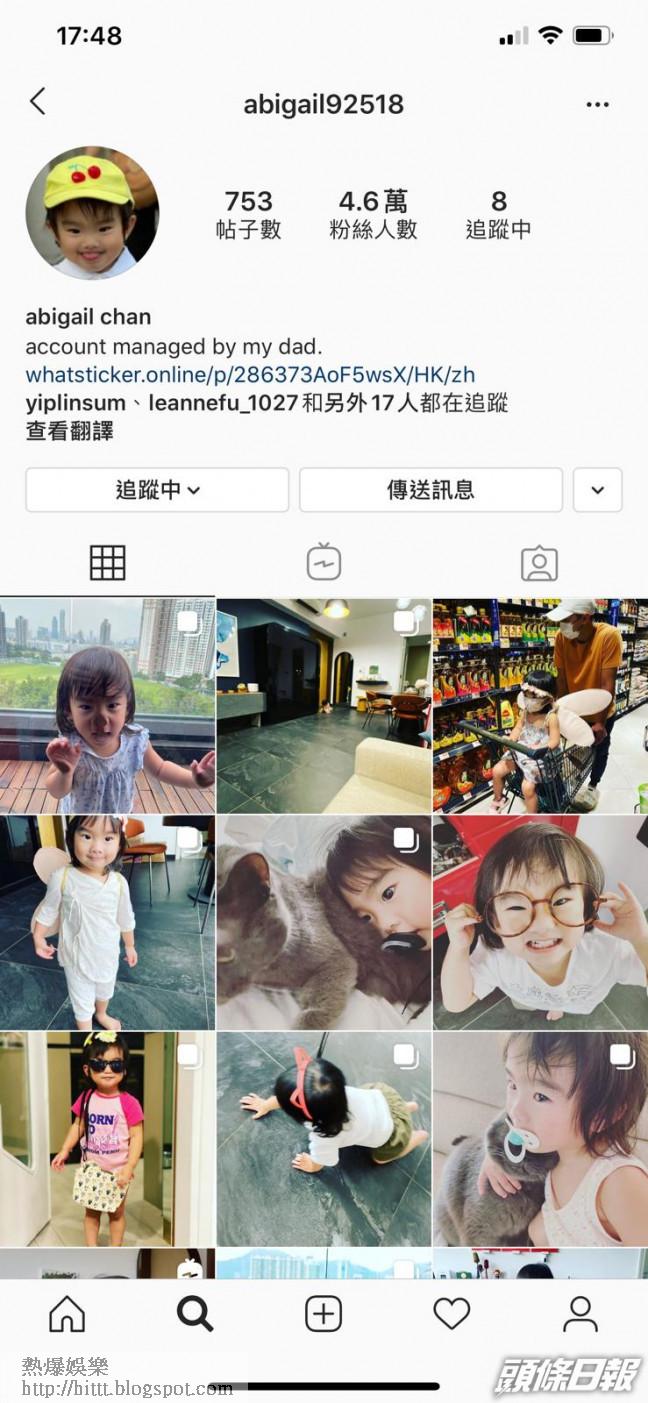Open the supermarket shopping cart post
The image size is (648, 1403).
(540, 705)
